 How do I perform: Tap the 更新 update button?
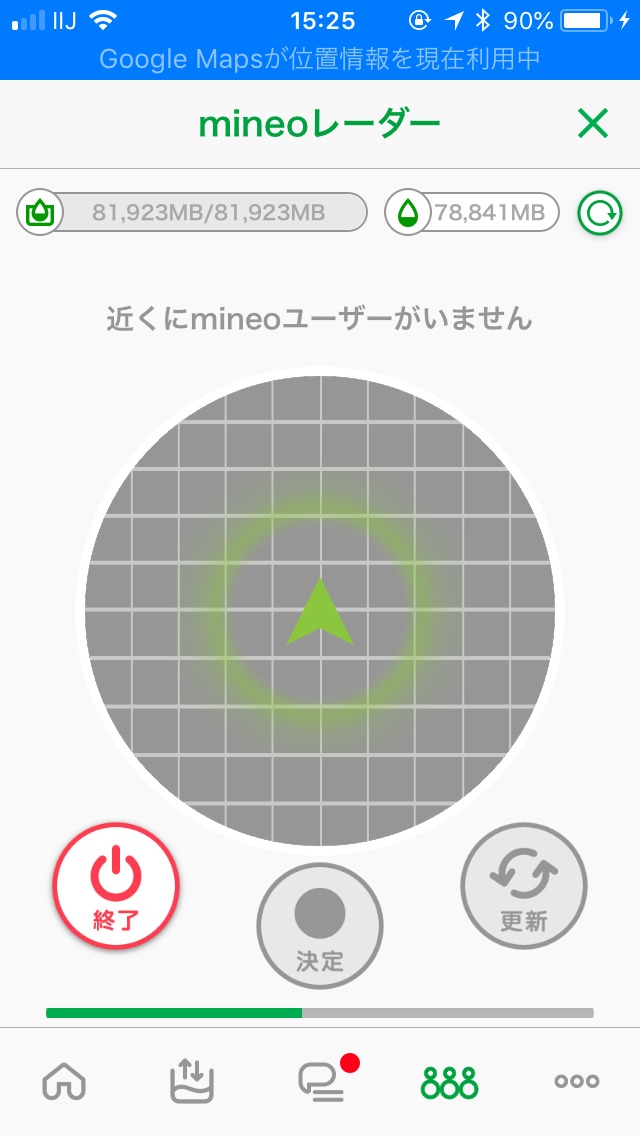(x=524, y=886)
